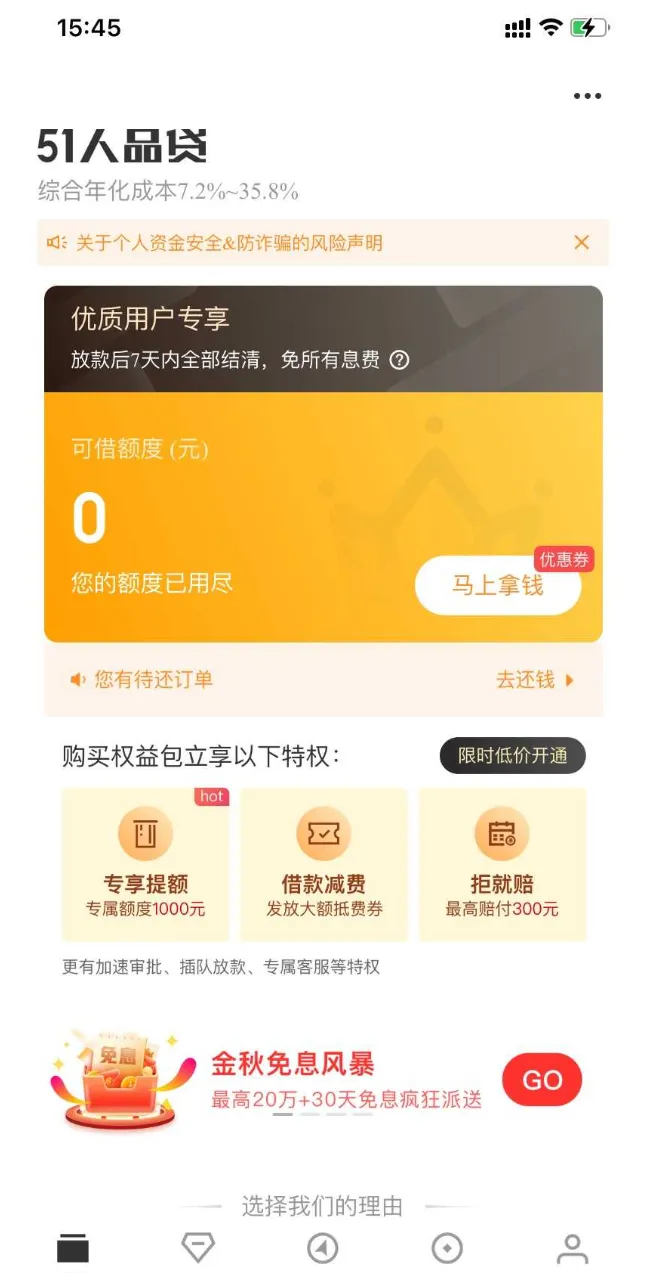Tap GO on 金秋免息风暴 banner
645x1273 pixels.
coord(542,1080)
